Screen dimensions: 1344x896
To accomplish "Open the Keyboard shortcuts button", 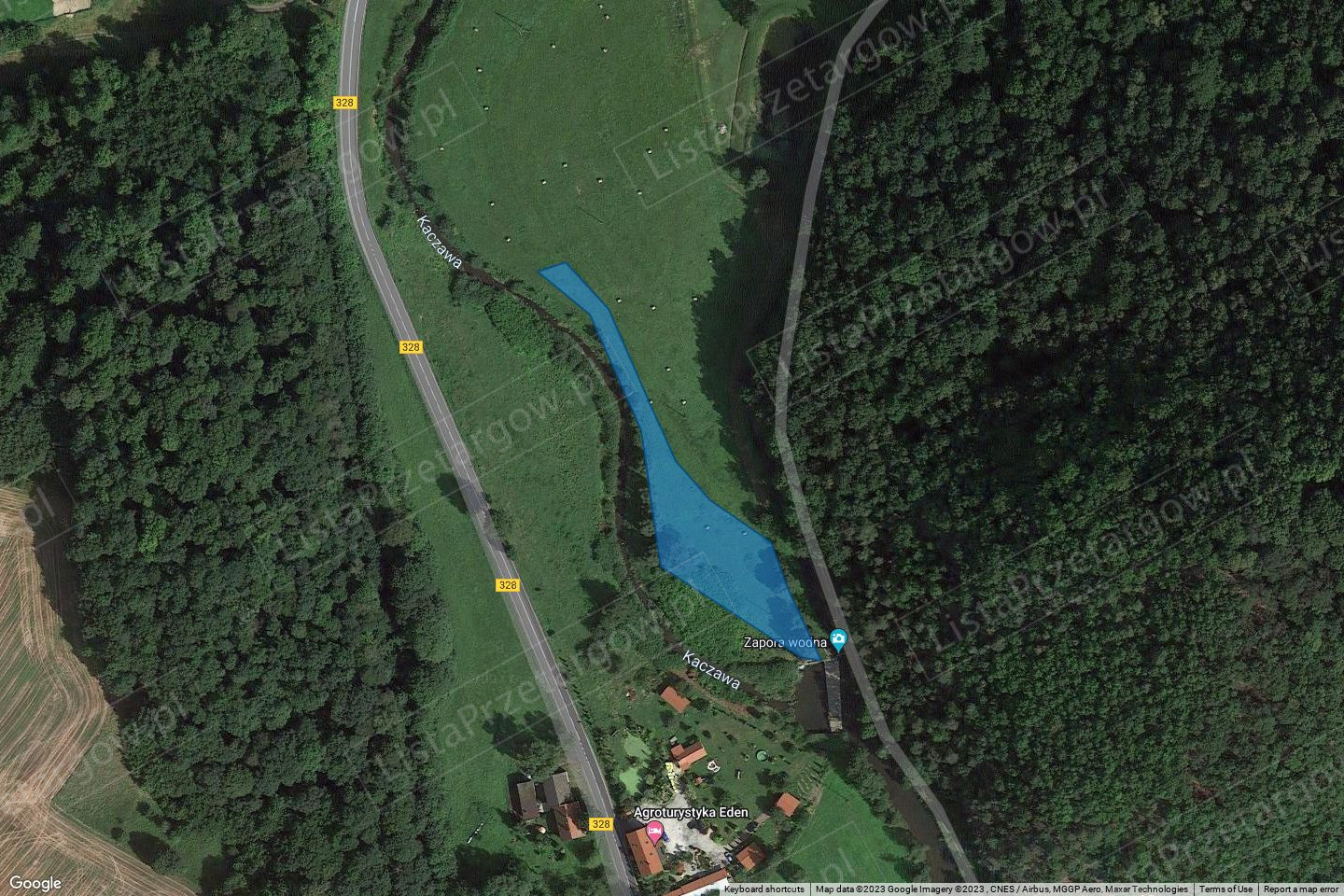I will (763, 889).
